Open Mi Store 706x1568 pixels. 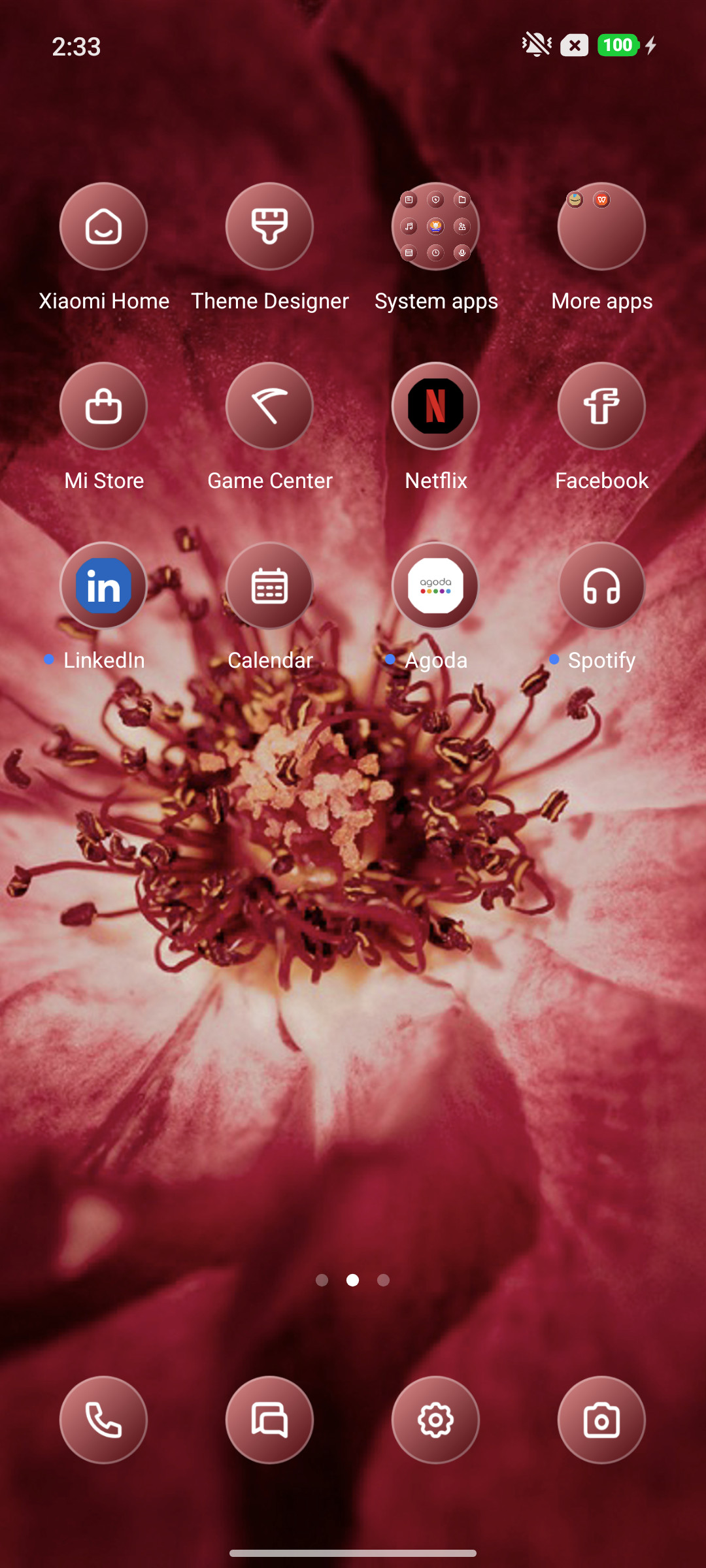(103, 406)
